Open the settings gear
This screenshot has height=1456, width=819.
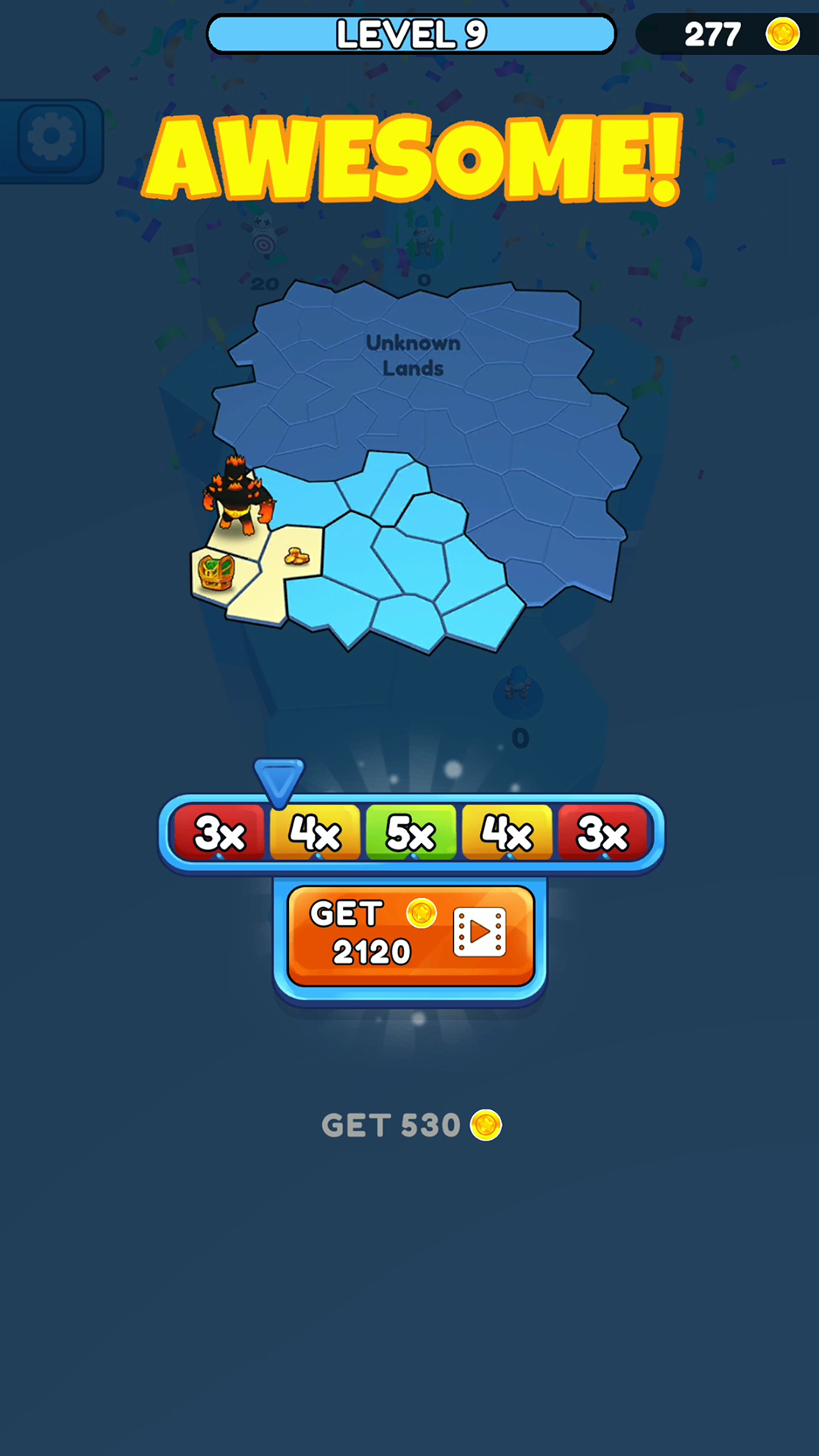(51, 139)
